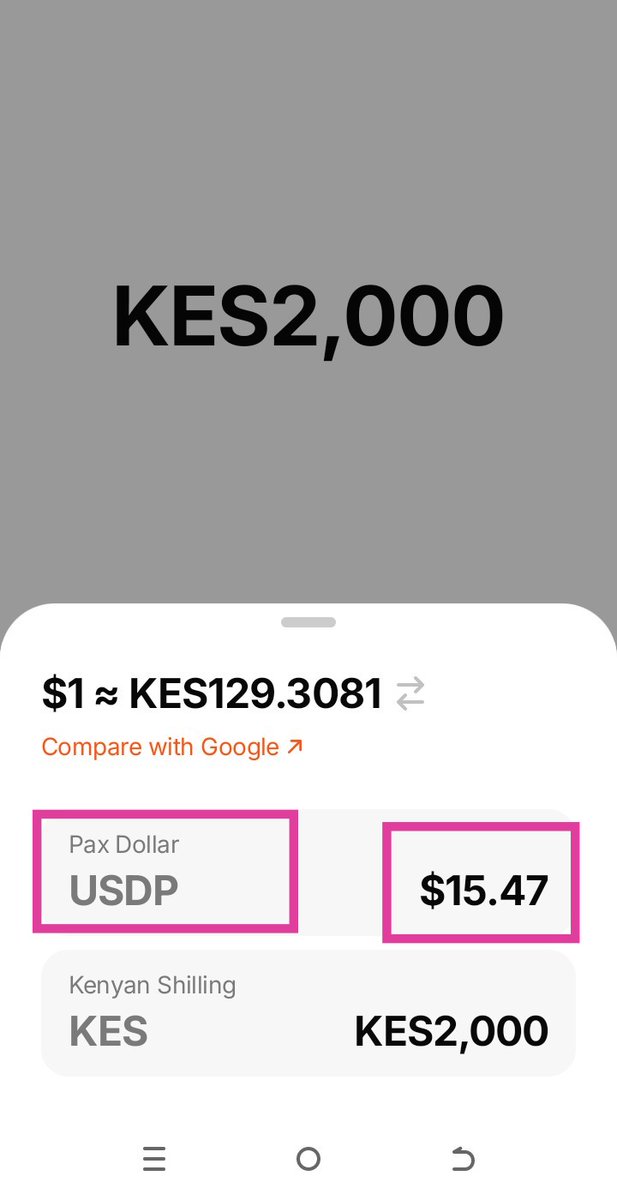Swap the exchange rate direction
The image size is (617, 1200).
click(410, 694)
